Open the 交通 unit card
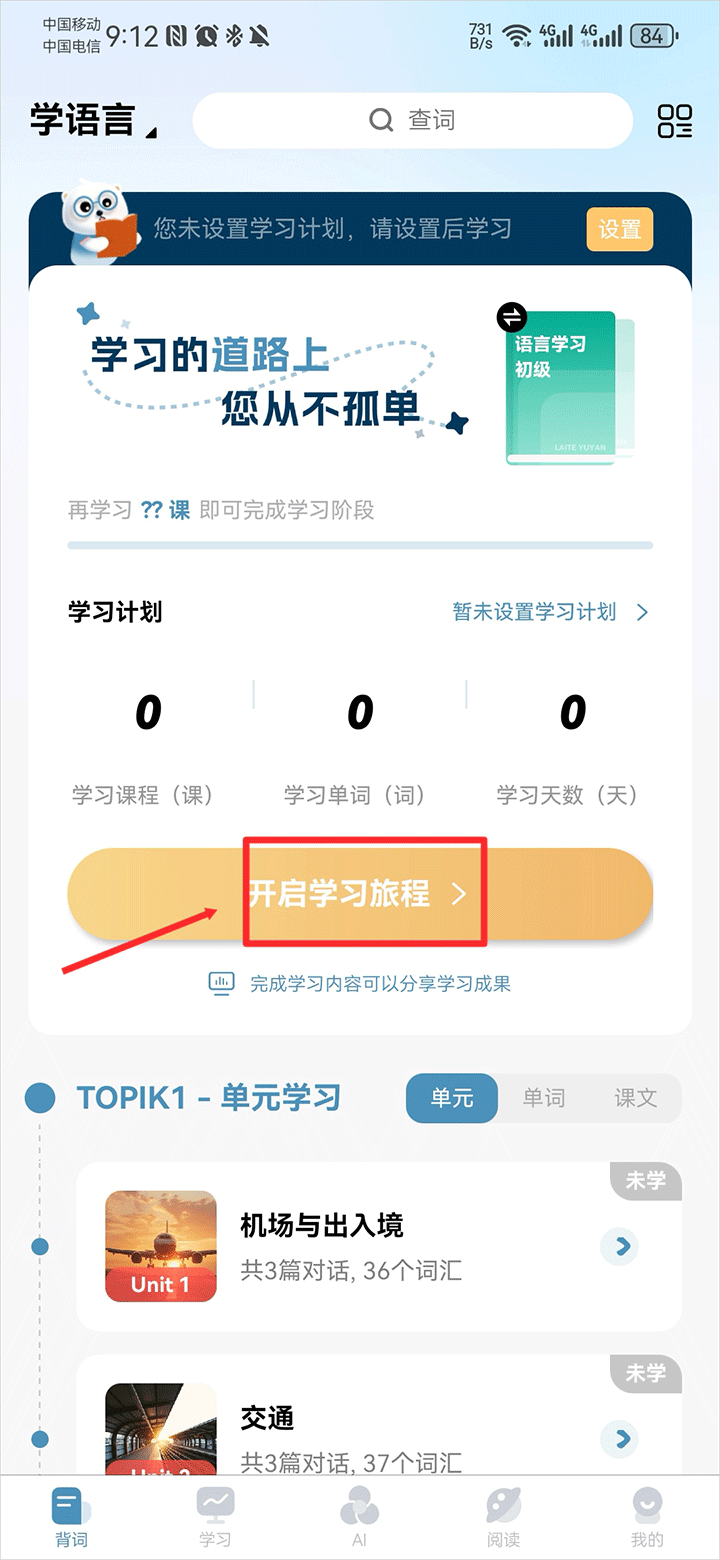This screenshot has height=1560, width=720. click(x=378, y=1437)
